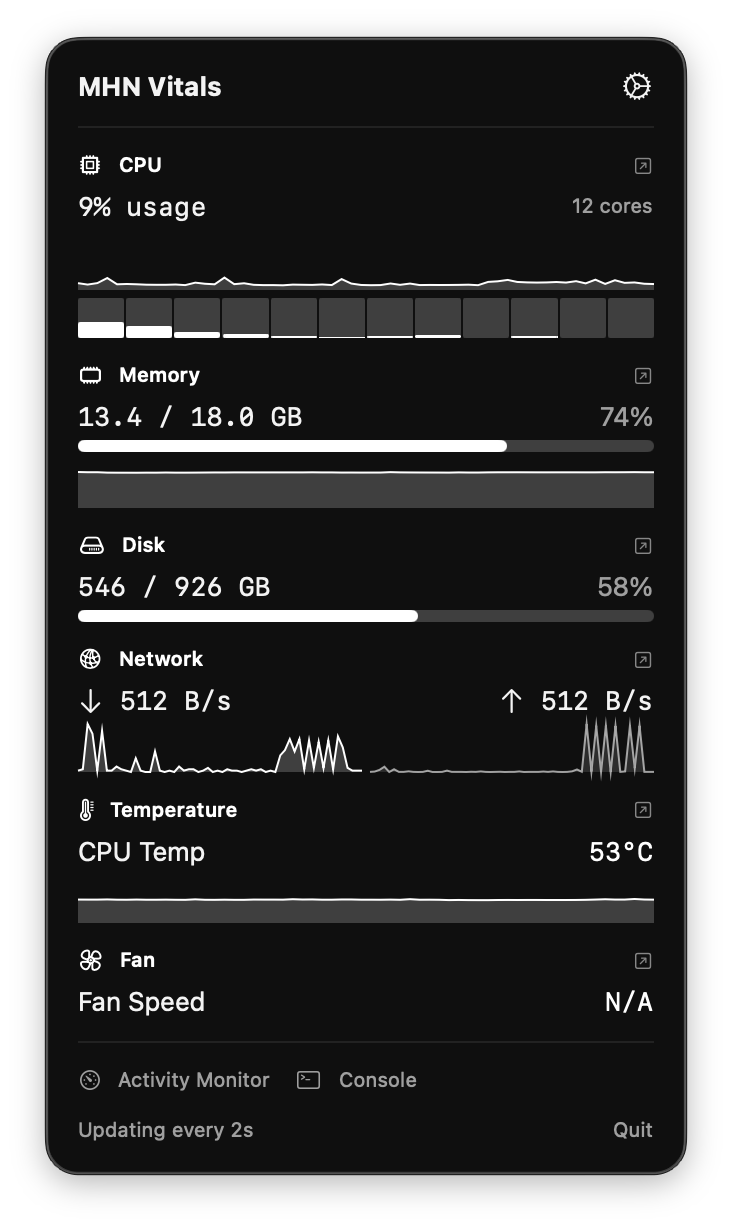Open Memory details via arrow icon

[643, 376]
